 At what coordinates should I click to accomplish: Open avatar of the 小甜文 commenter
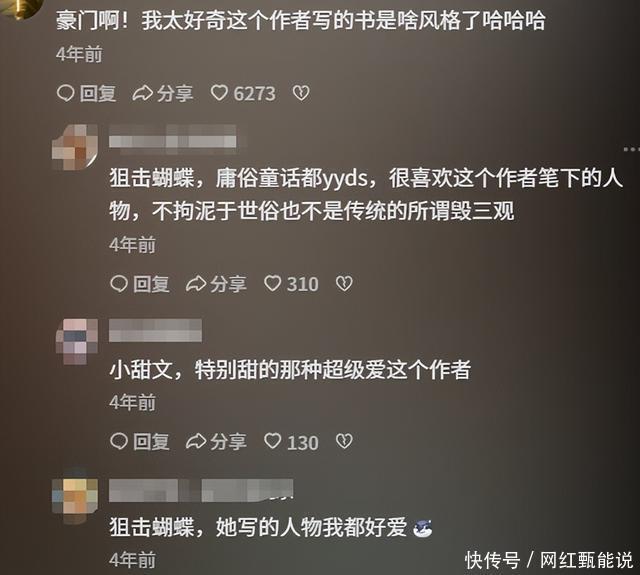(x=76, y=340)
